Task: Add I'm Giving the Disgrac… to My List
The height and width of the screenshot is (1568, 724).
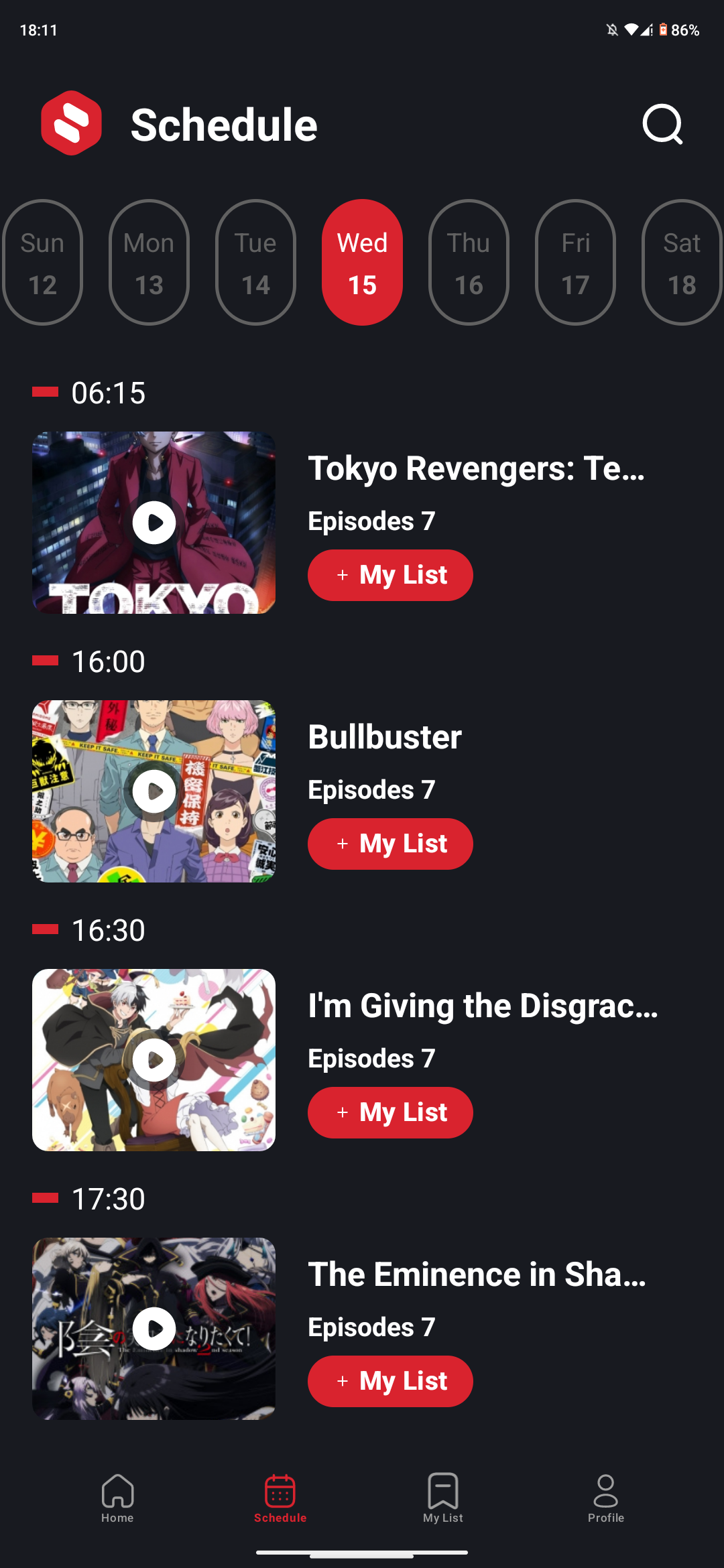Action: [x=390, y=1112]
